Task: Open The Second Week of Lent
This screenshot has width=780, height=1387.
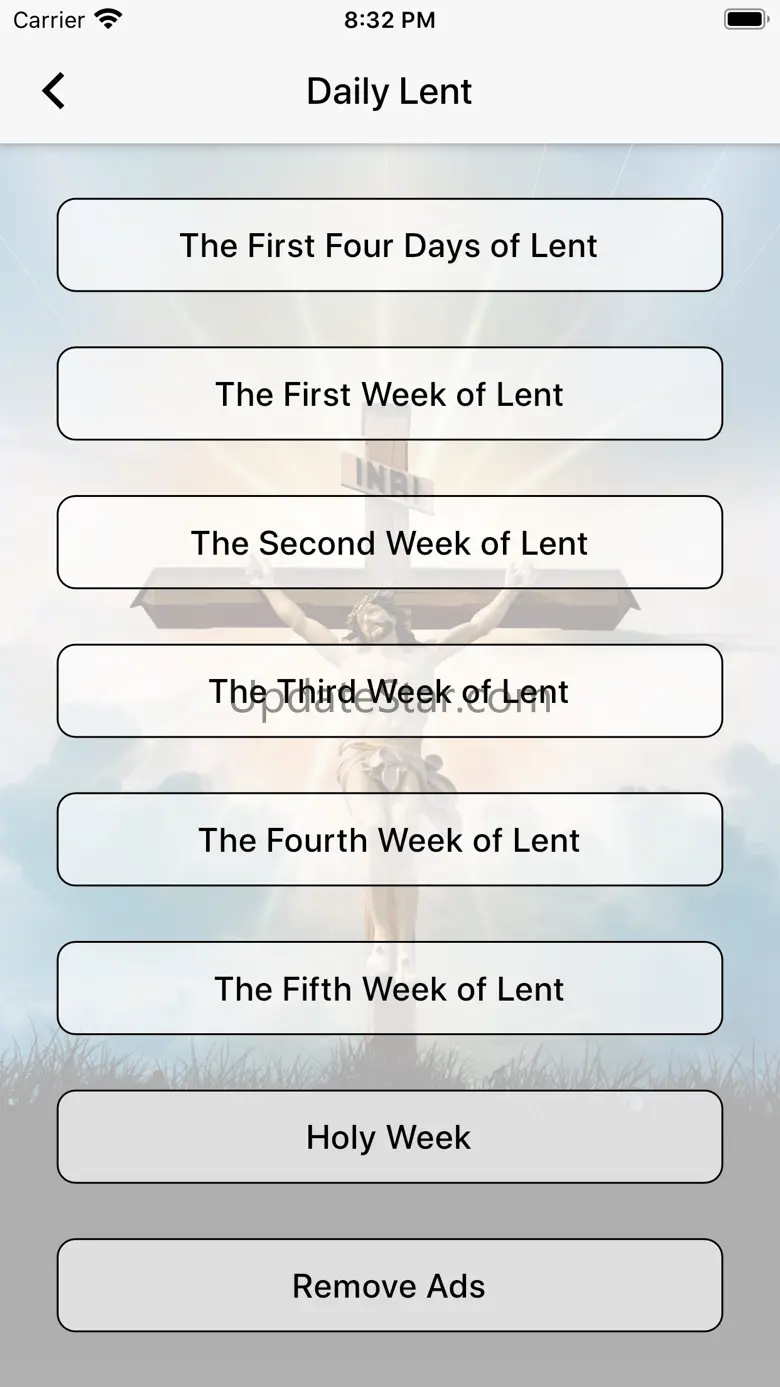Action: click(x=390, y=542)
